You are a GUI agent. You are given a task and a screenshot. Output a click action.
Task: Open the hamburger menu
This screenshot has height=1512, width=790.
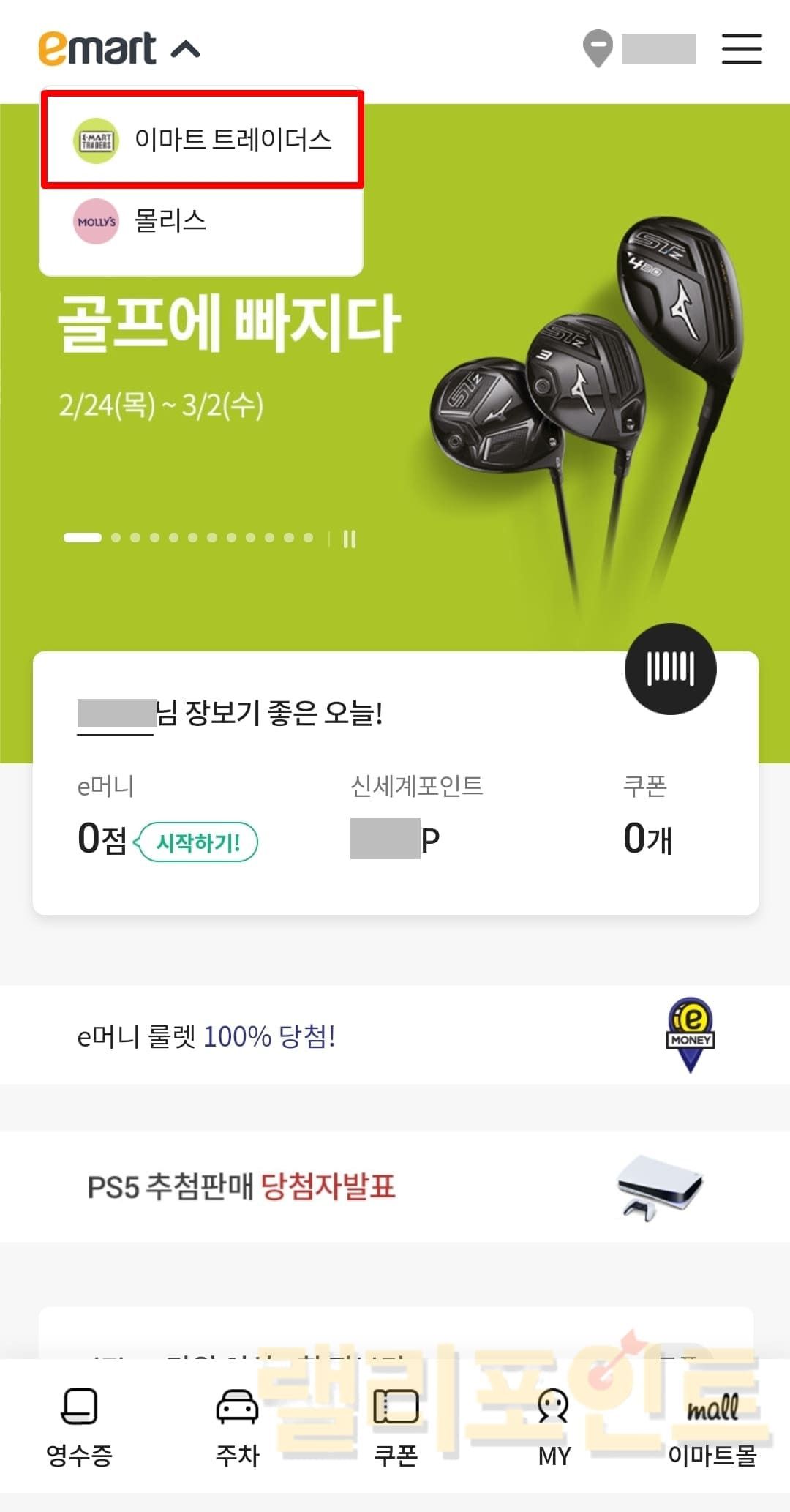point(742,49)
